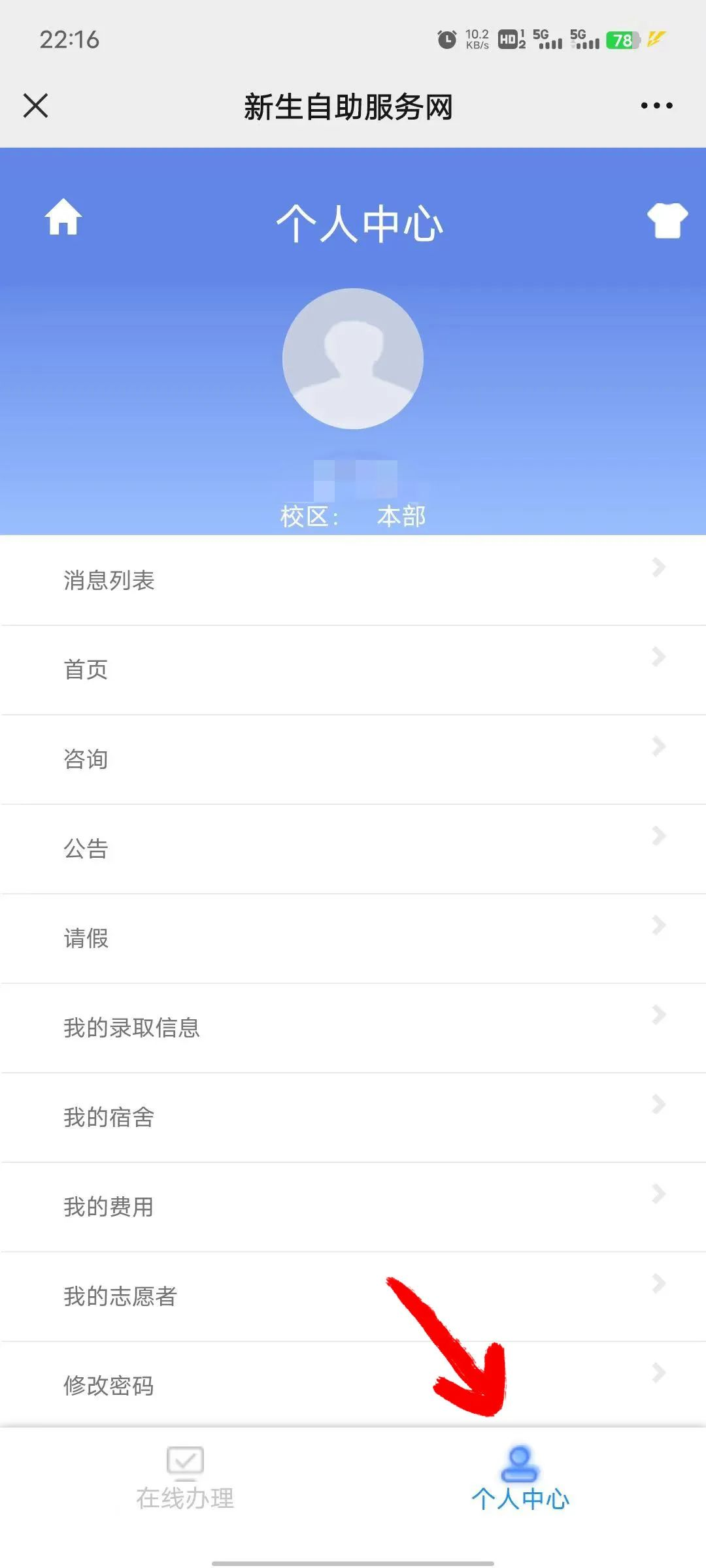Open the shirt theme icon

click(667, 220)
